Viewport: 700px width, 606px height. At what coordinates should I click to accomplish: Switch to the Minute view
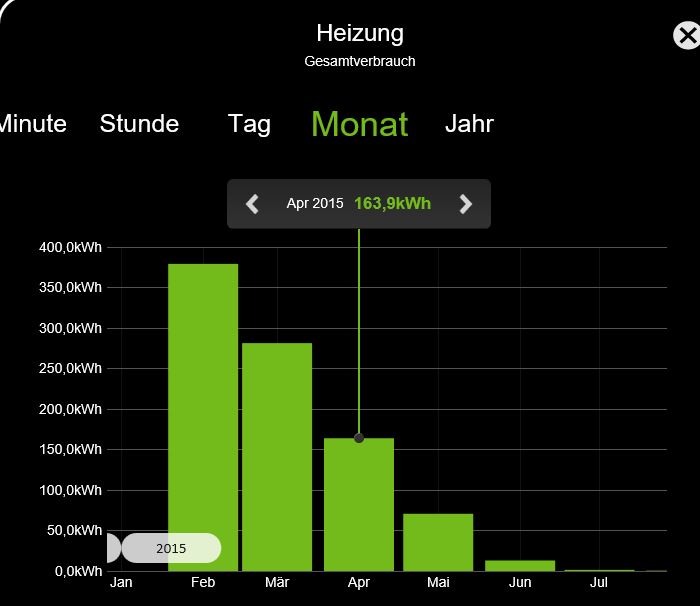click(32, 124)
